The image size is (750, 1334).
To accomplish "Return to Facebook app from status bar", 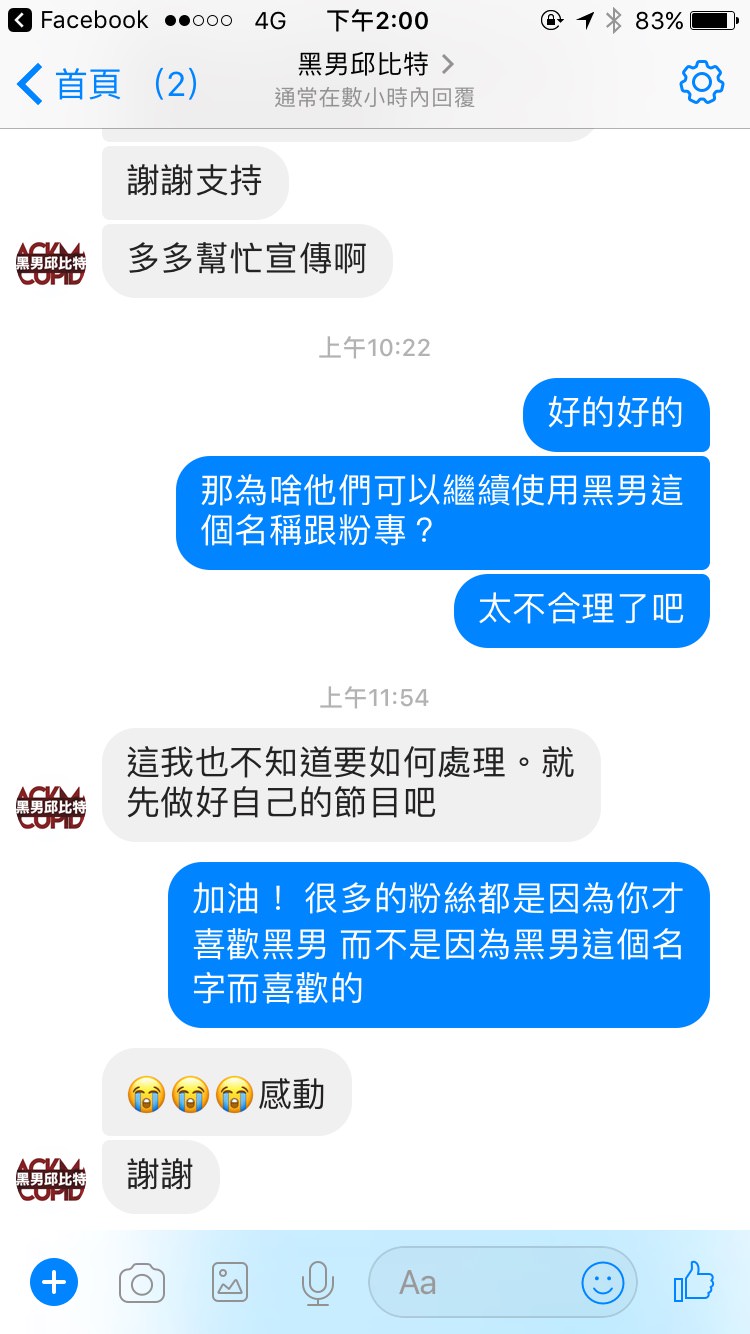I will pyautogui.click(x=78, y=20).
